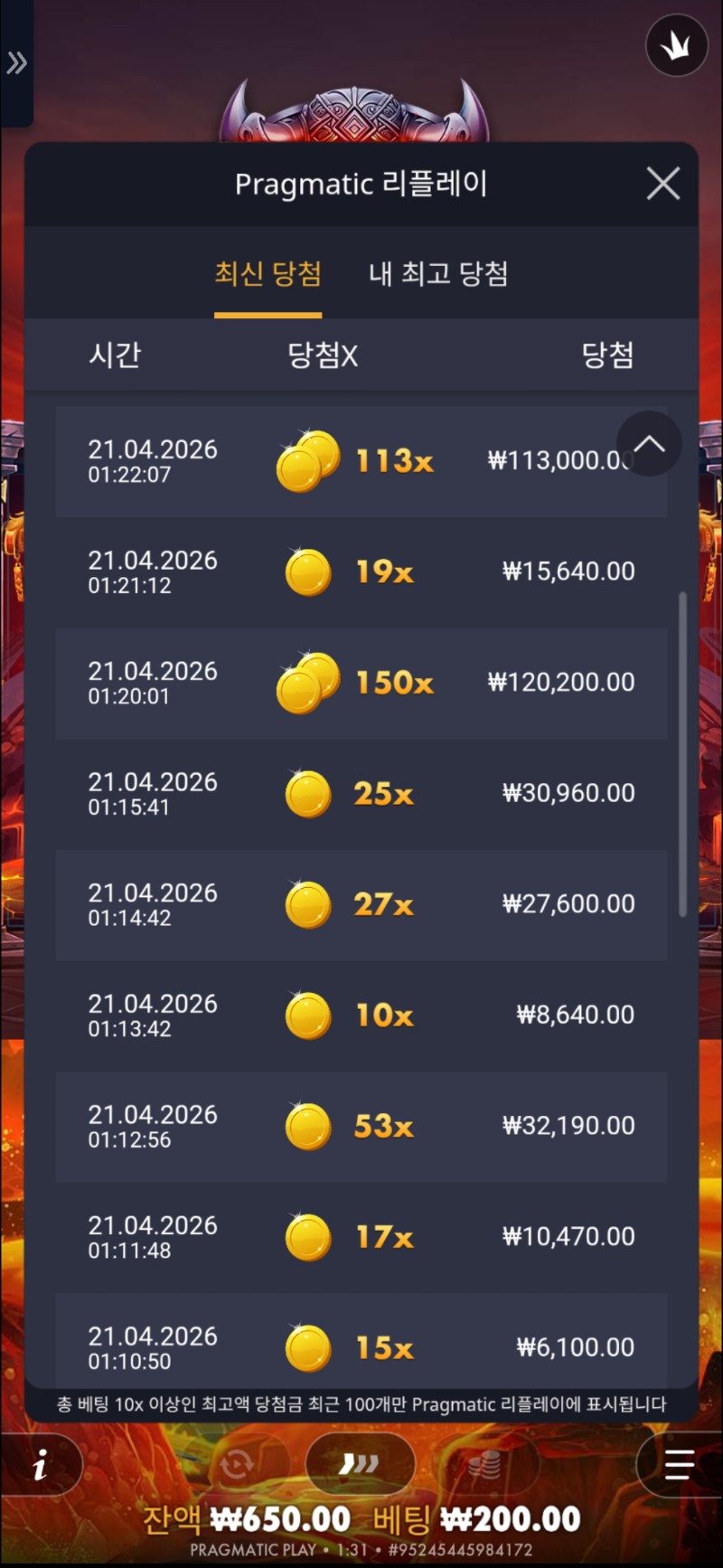The height and width of the screenshot is (1568, 723).
Task: View the 150x win replay at 01:20:01
Action: coord(361,683)
